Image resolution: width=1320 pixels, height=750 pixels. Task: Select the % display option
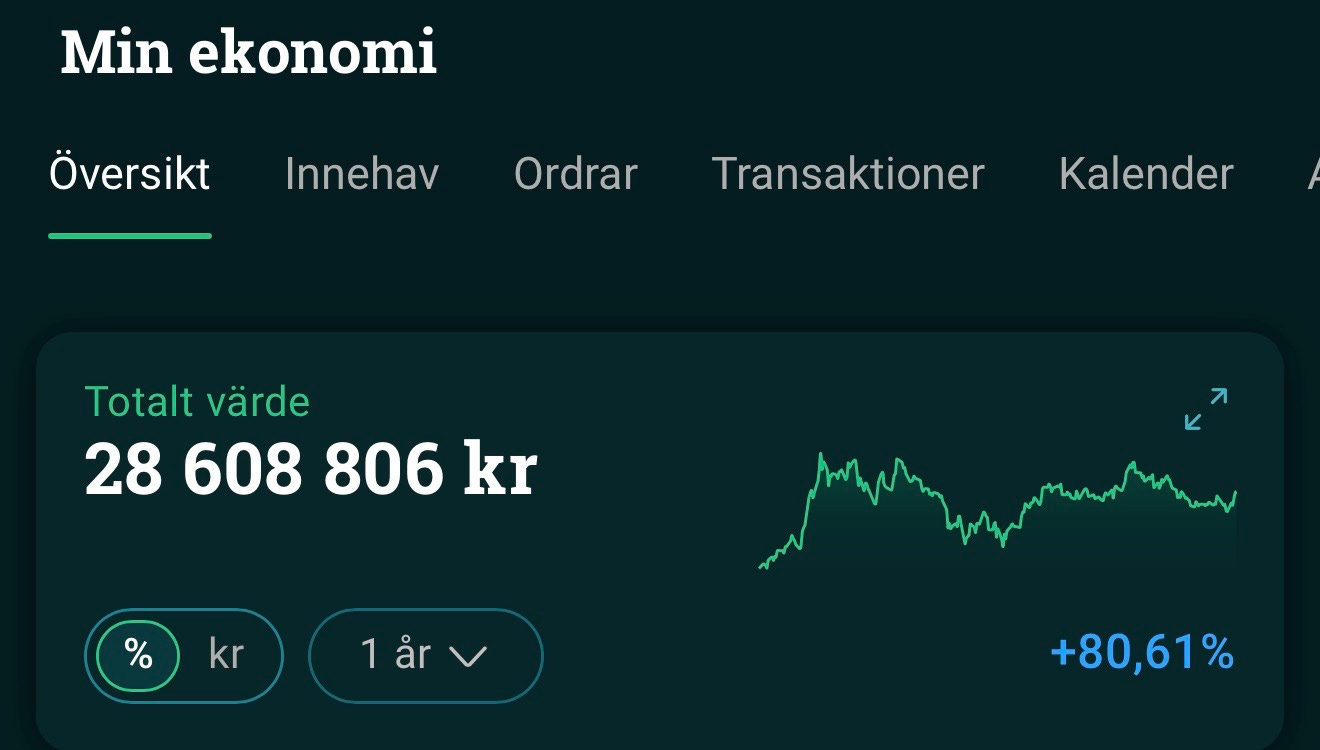point(138,656)
